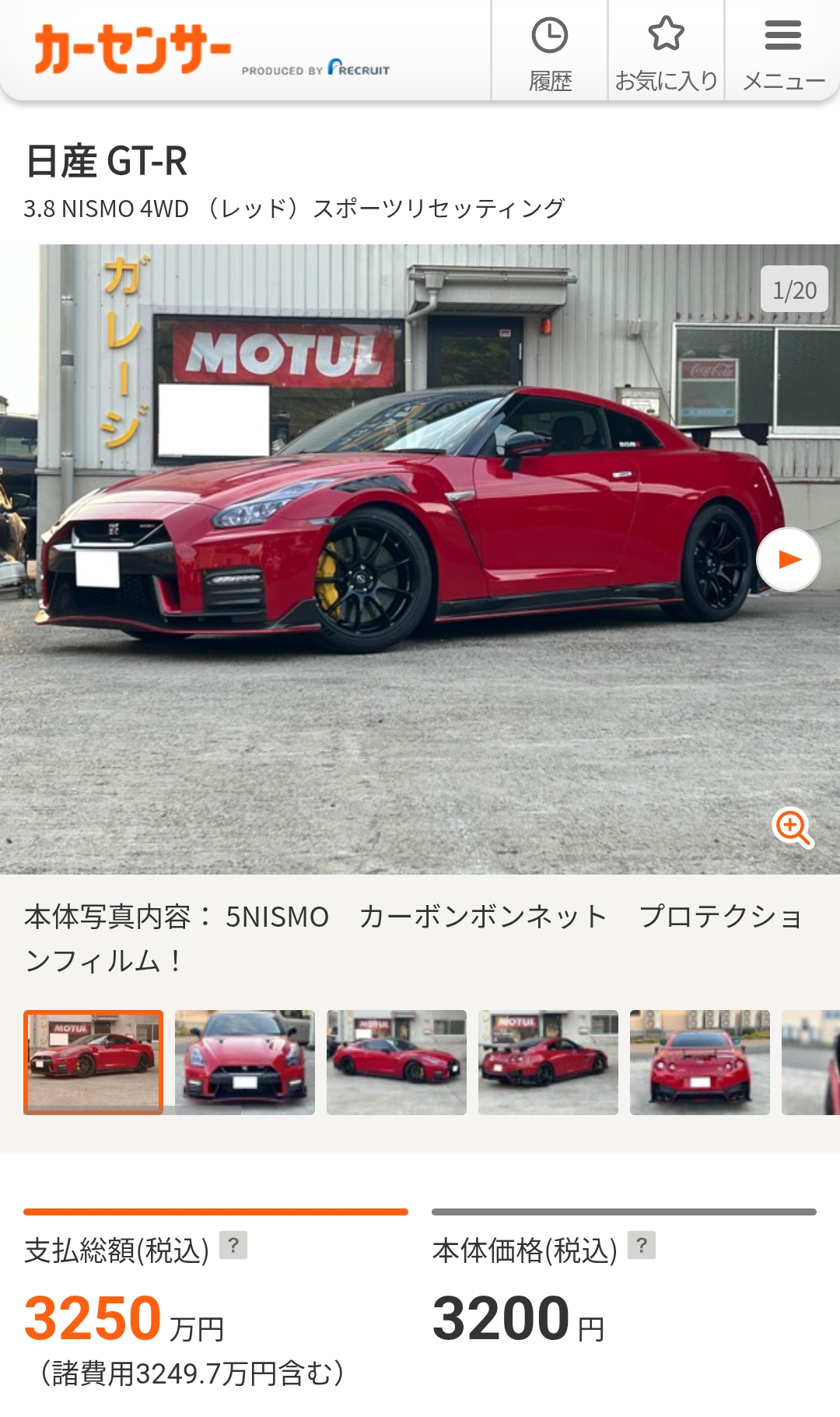Enlarge photo with magnifier icon

792,827
